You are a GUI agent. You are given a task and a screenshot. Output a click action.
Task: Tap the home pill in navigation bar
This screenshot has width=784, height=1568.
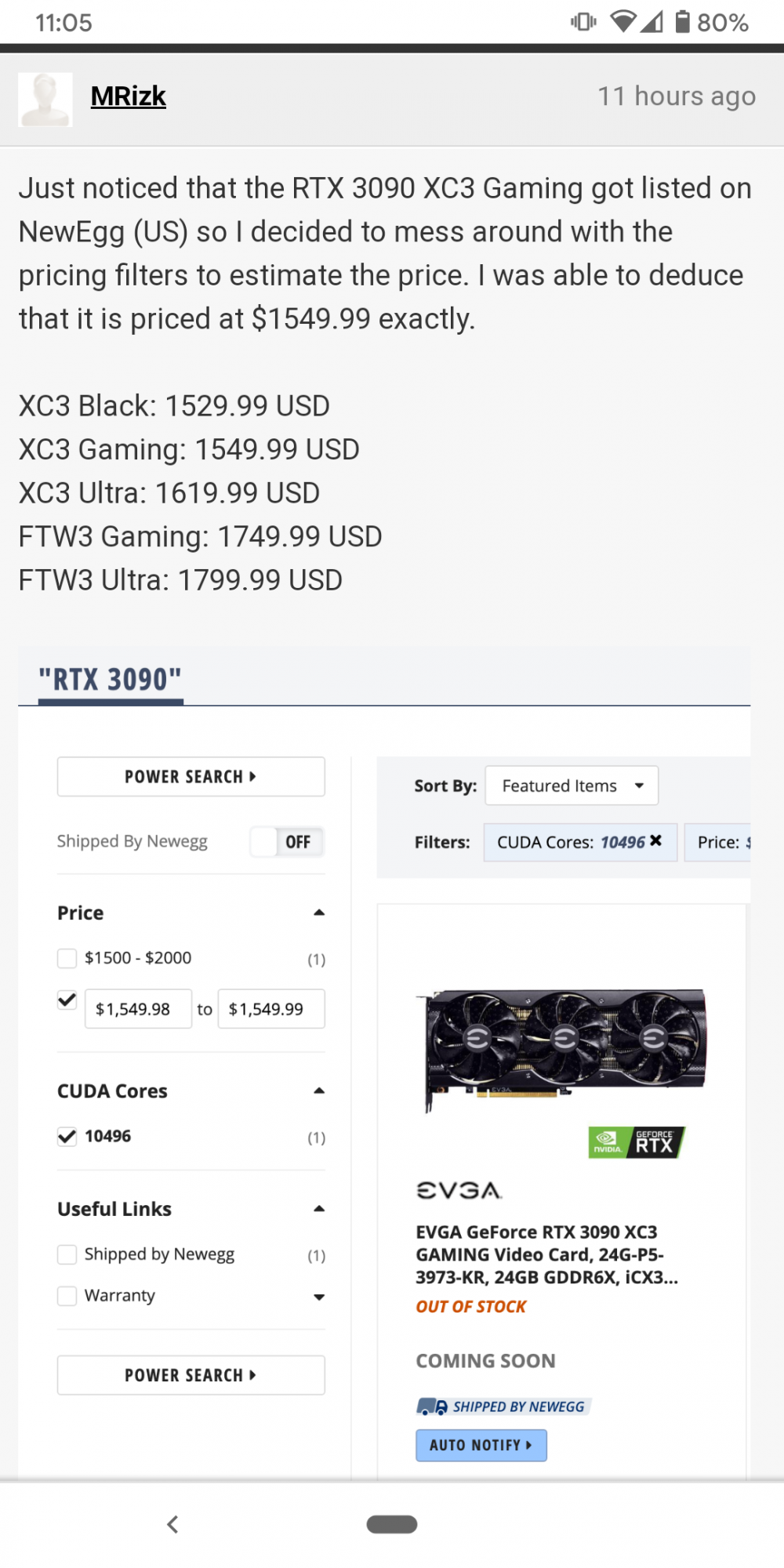[x=392, y=1524]
